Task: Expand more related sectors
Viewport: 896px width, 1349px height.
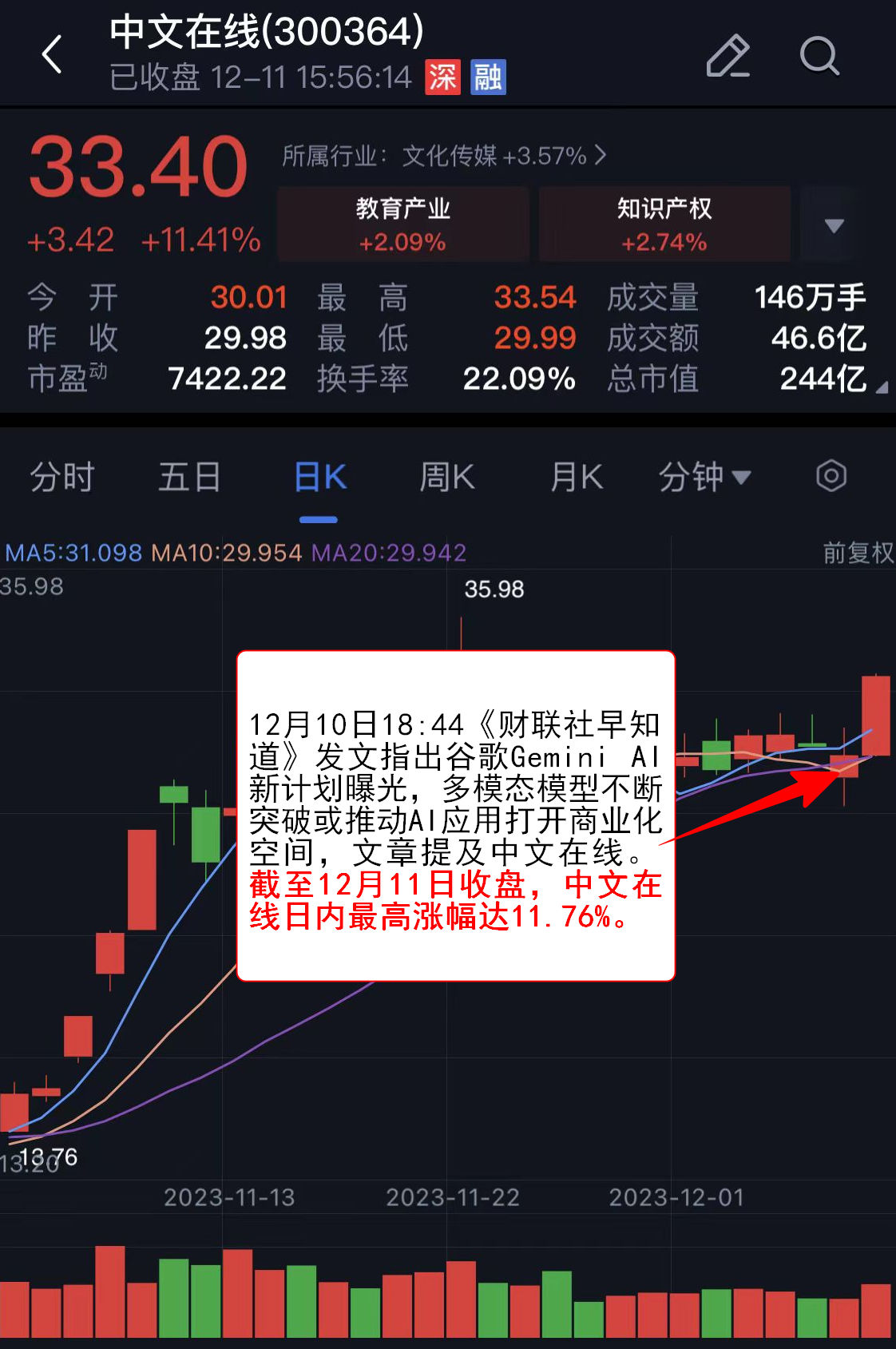Action: pos(834,225)
